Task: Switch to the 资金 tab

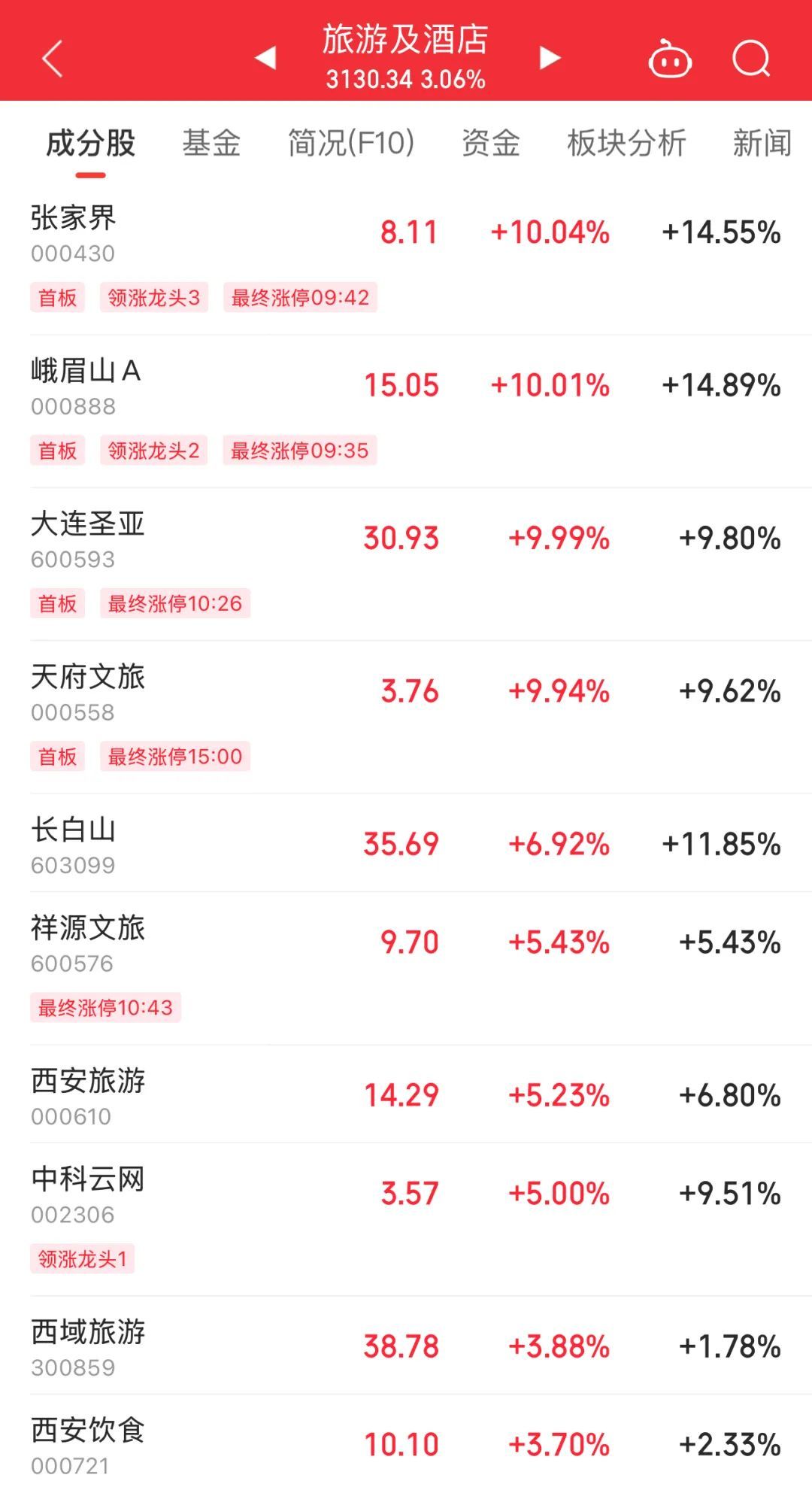Action: pyautogui.click(x=490, y=143)
